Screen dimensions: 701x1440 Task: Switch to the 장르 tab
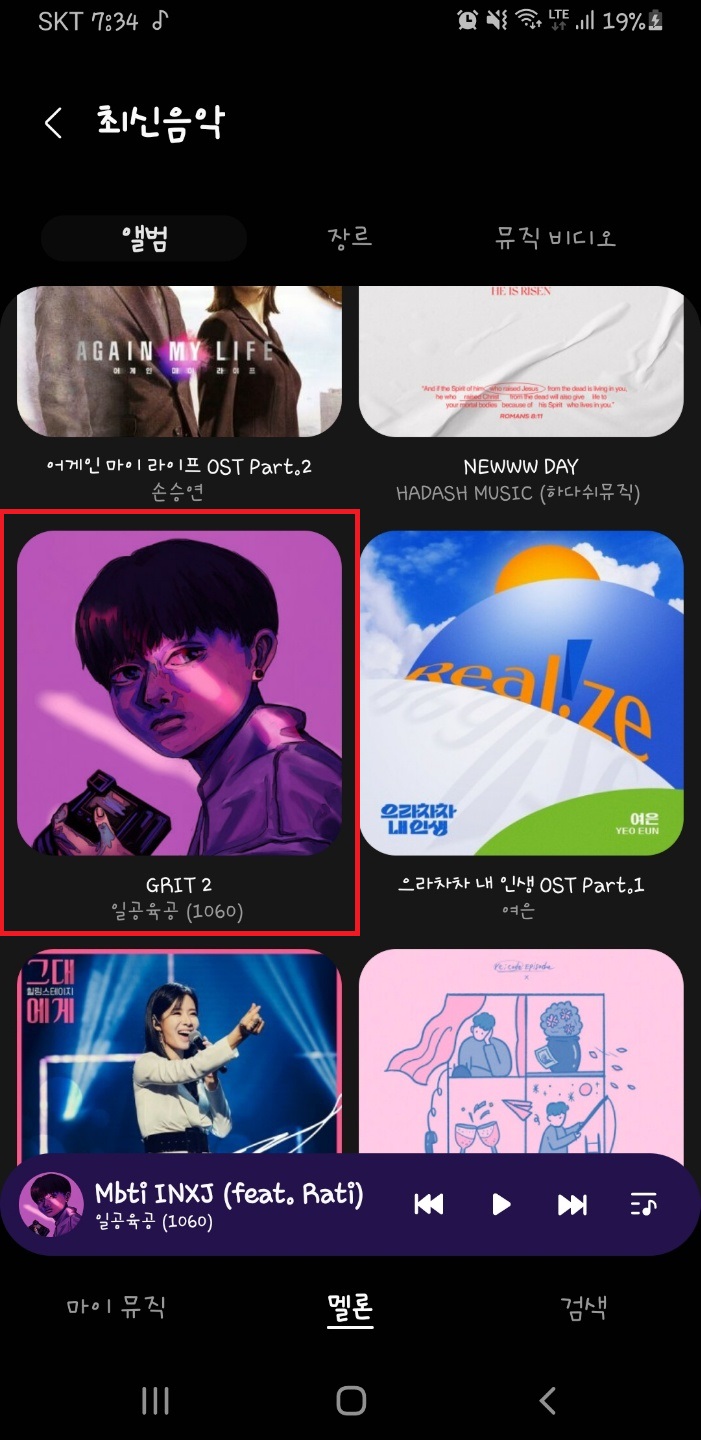[x=350, y=238]
